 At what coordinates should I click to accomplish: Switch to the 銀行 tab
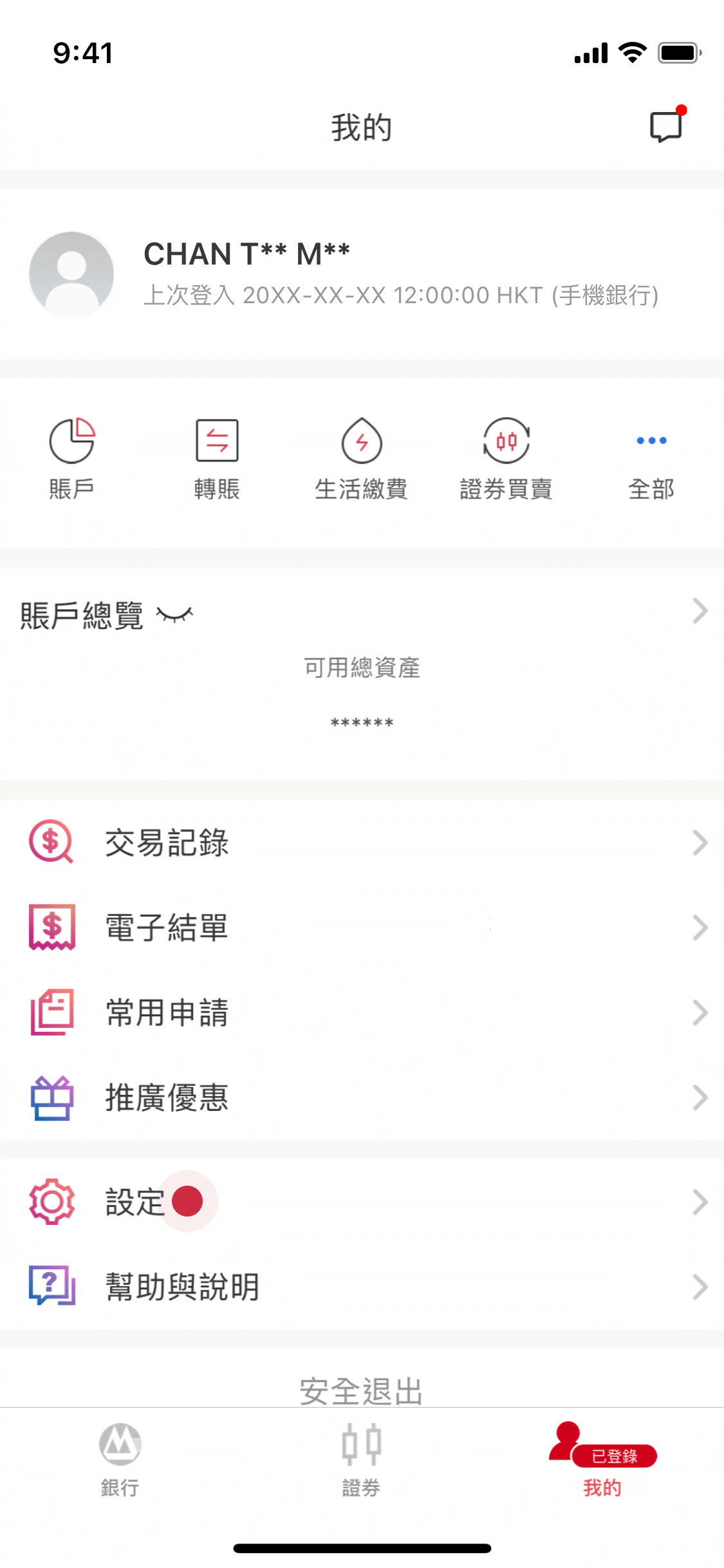120,1460
